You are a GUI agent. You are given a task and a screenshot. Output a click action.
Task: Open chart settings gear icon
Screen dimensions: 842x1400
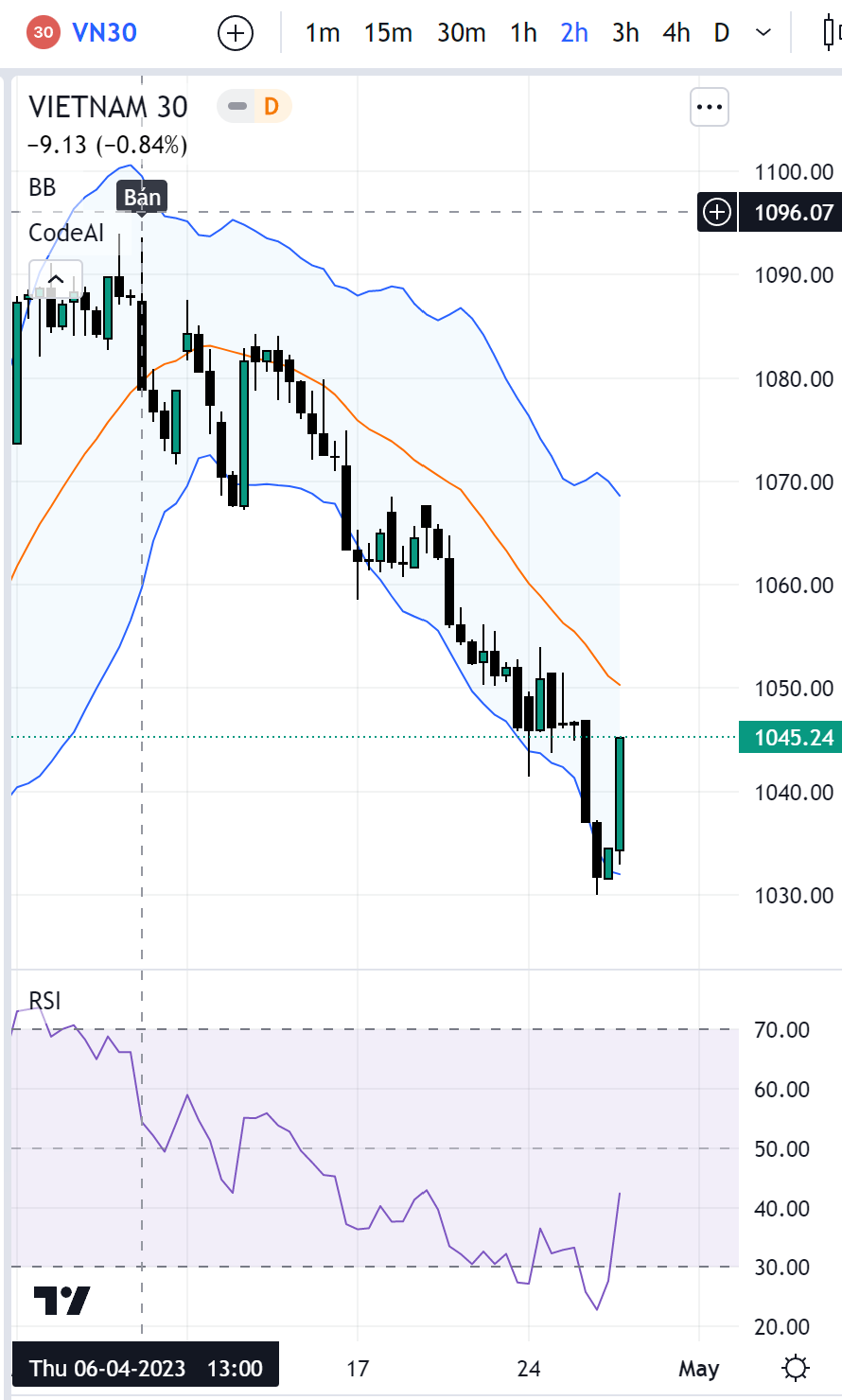[796, 1368]
